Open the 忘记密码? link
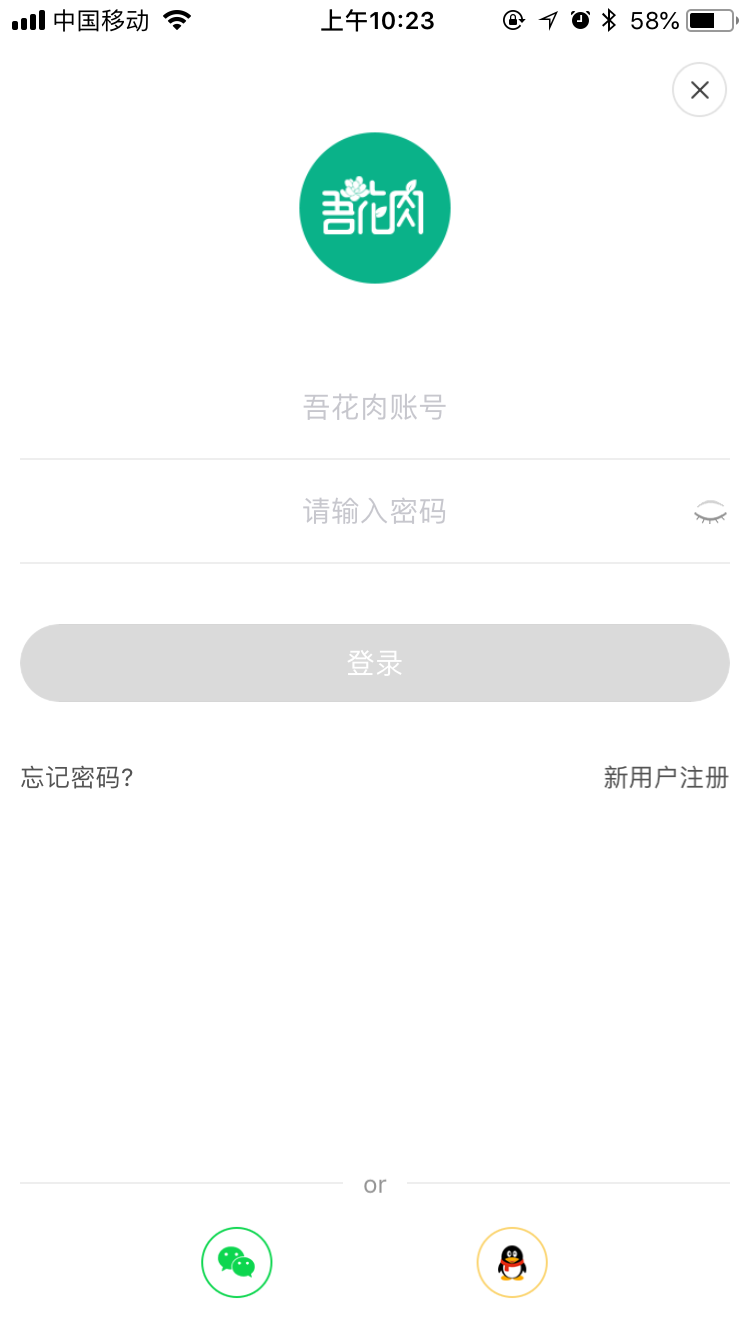Screen dimensions: 750x1334 [x=77, y=778]
